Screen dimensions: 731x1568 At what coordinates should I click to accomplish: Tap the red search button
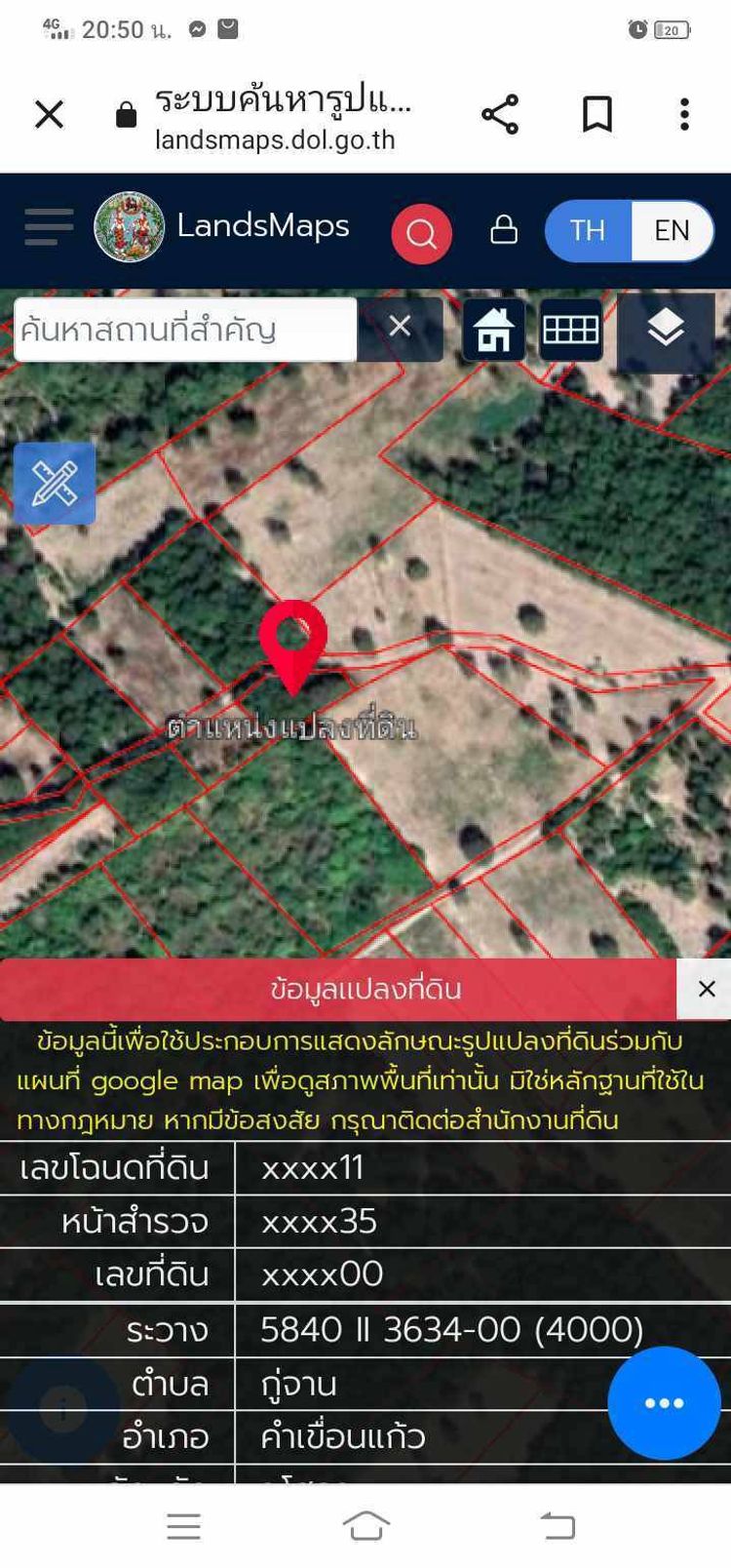point(421,233)
